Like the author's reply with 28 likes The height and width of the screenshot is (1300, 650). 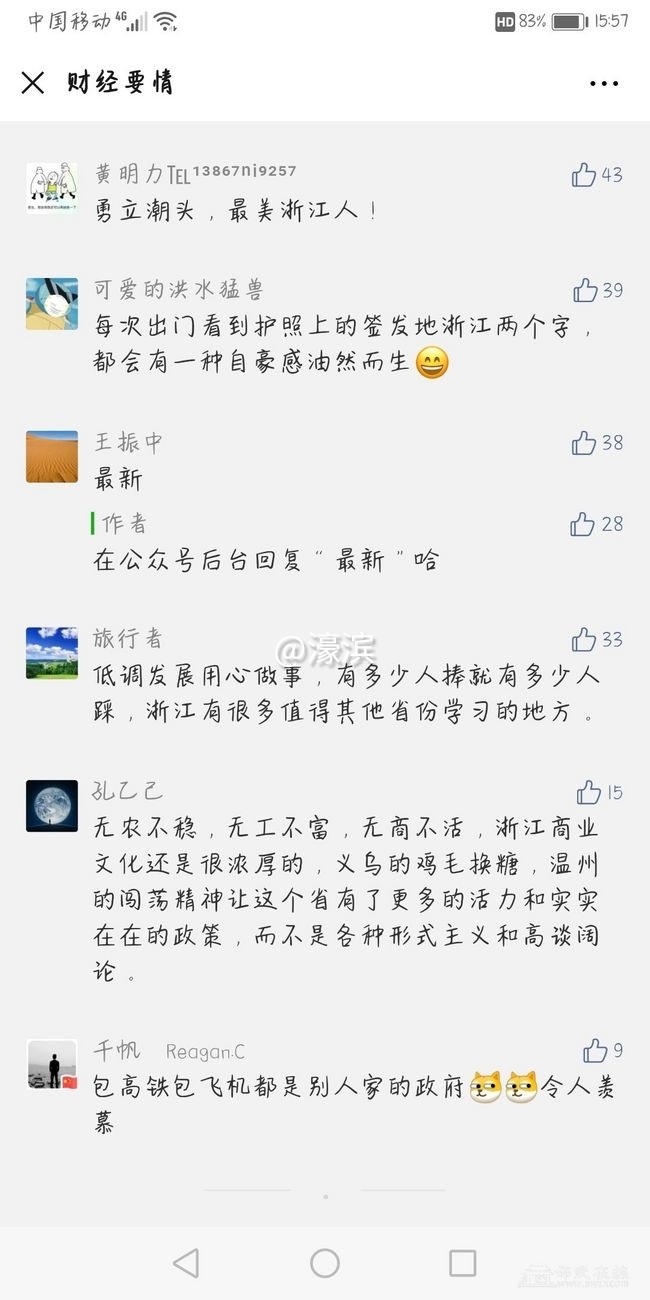[x=583, y=524]
